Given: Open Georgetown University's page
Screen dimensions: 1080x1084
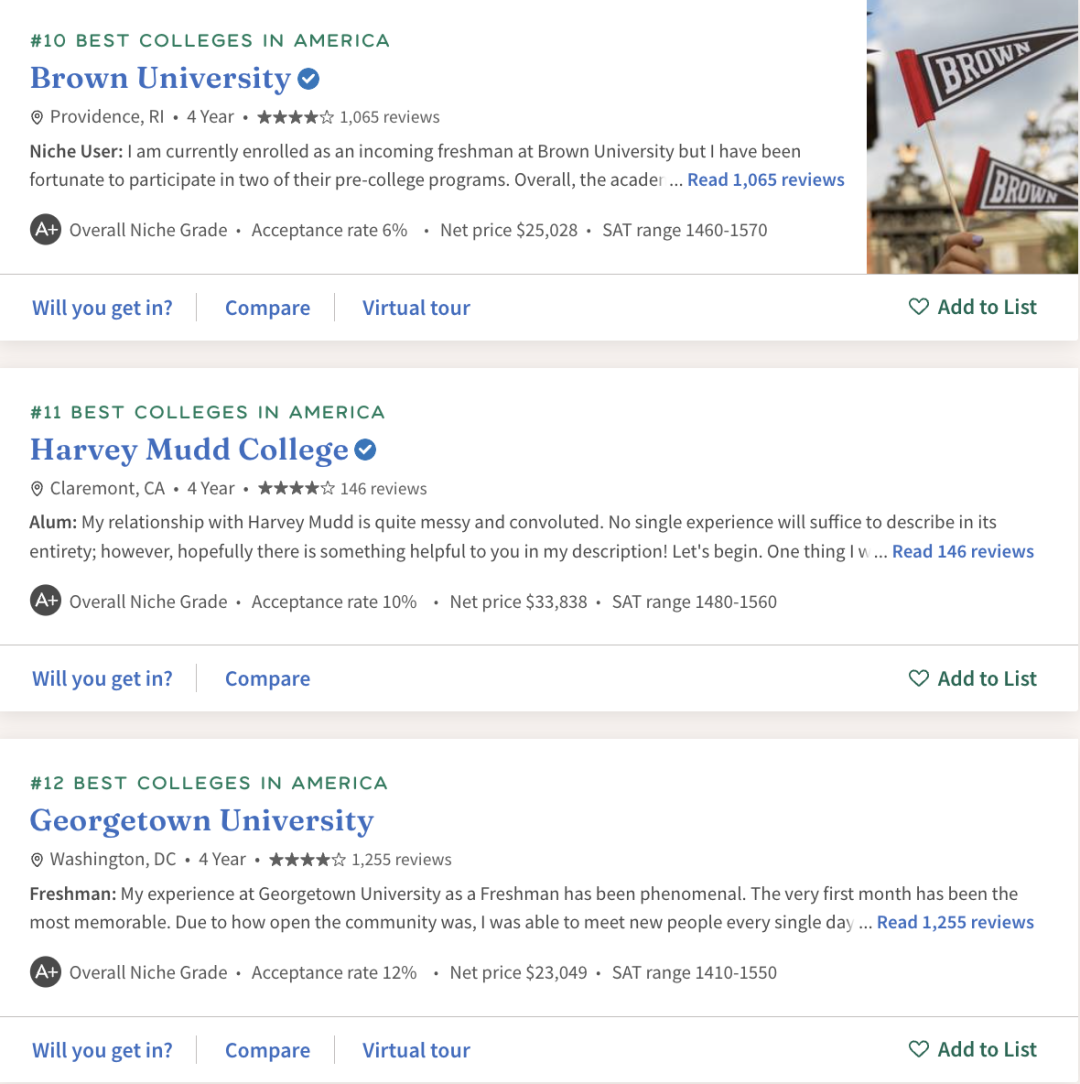Looking at the screenshot, I should click(x=201, y=821).
